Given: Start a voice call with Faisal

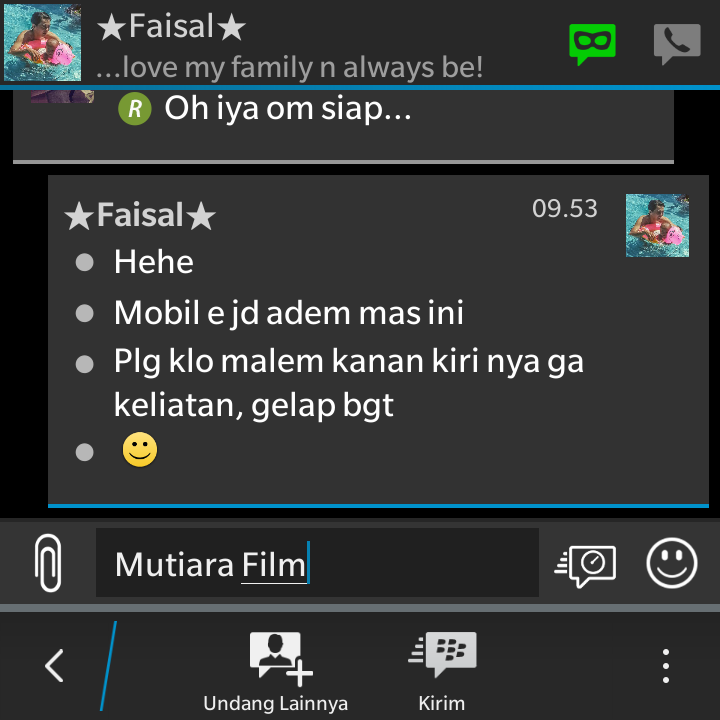Looking at the screenshot, I should [x=677, y=43].
